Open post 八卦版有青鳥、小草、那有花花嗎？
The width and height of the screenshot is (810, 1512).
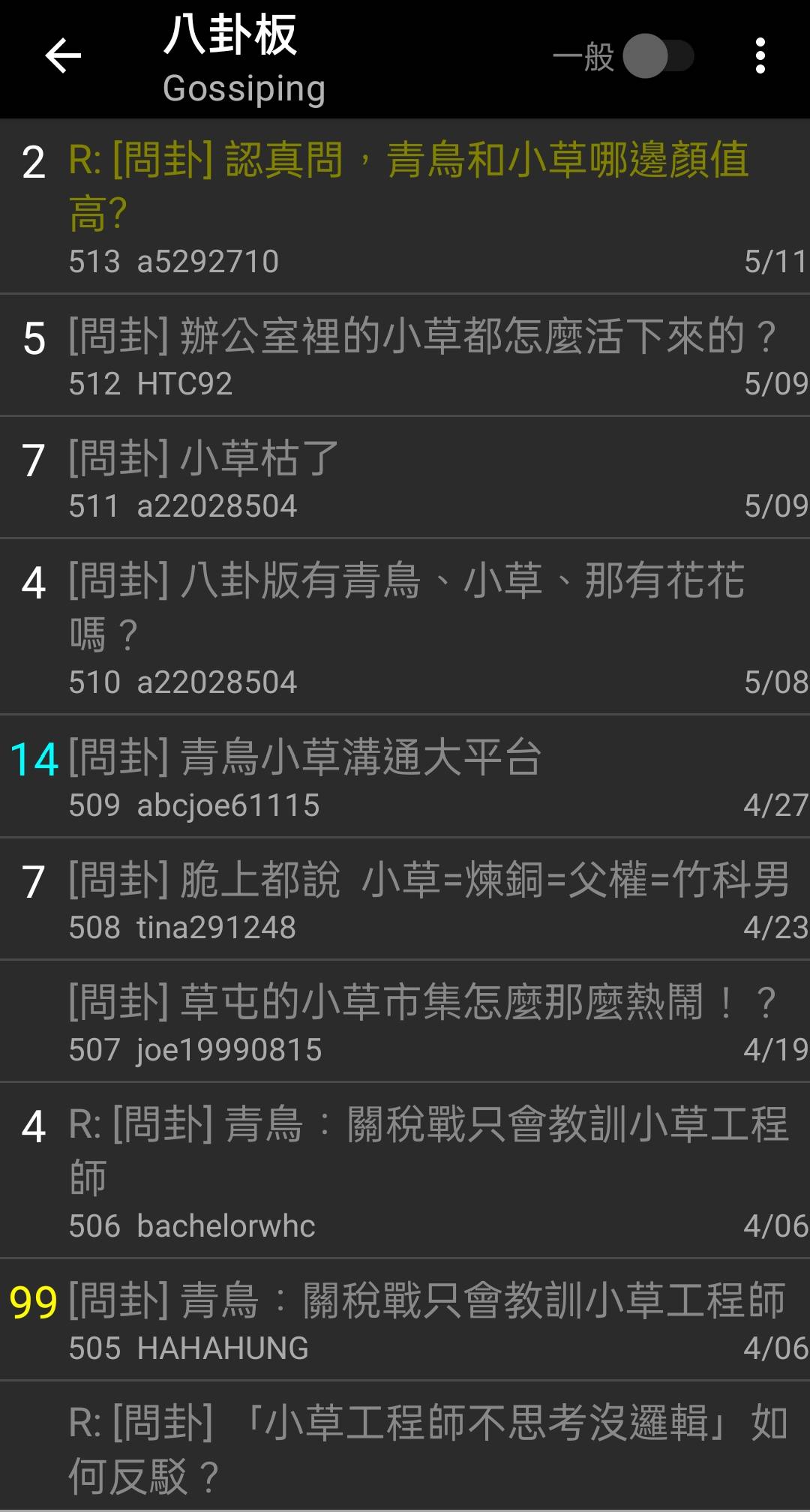click(405, 607)
